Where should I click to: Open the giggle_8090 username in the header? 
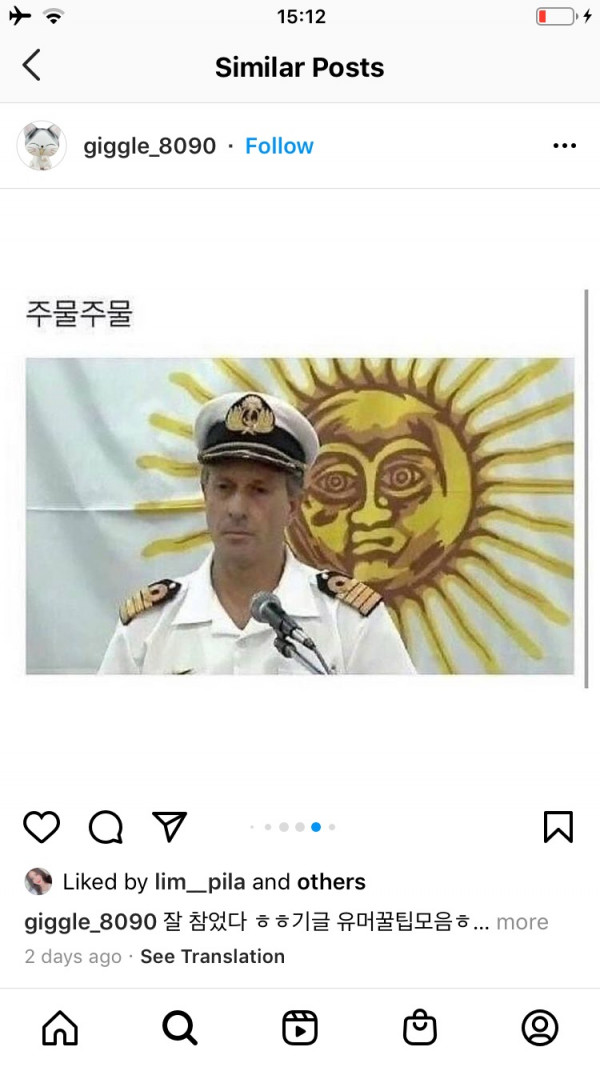click(150, 146)
